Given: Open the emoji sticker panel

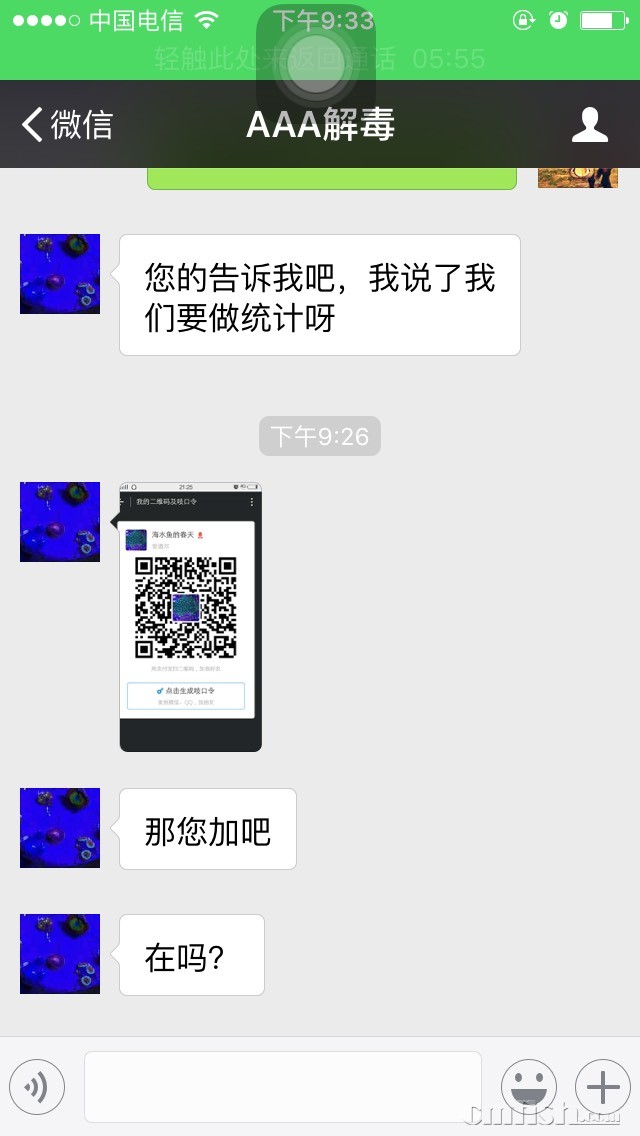Looking at the screenshot, I should pyautogui.click(x=528, y=1086).
